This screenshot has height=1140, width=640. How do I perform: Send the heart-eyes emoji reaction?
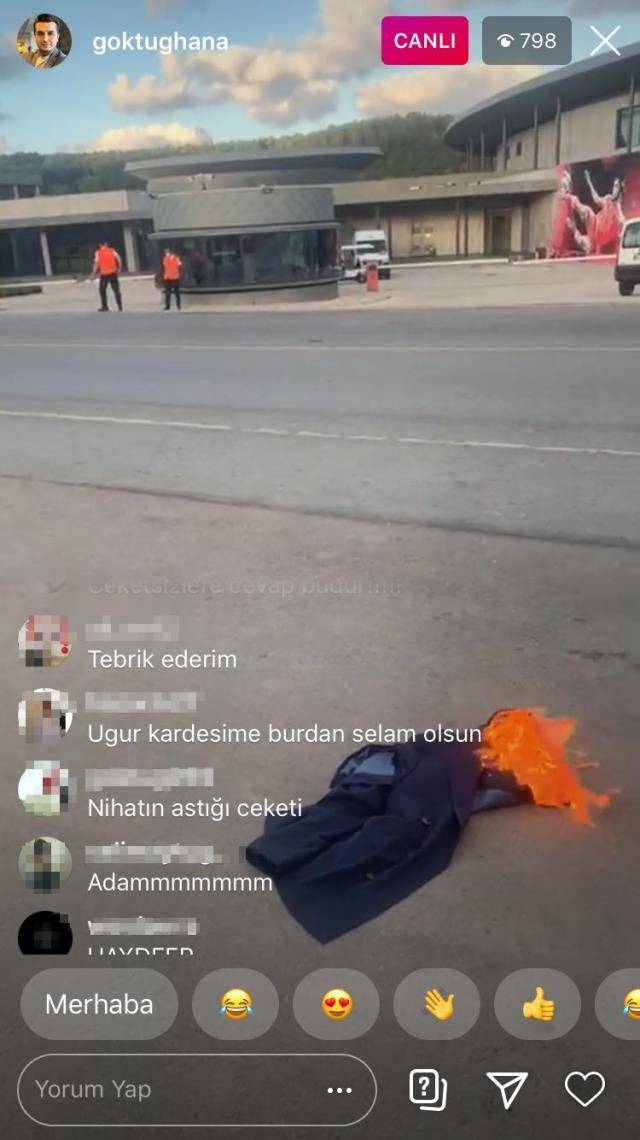(x=336, y=1004)
